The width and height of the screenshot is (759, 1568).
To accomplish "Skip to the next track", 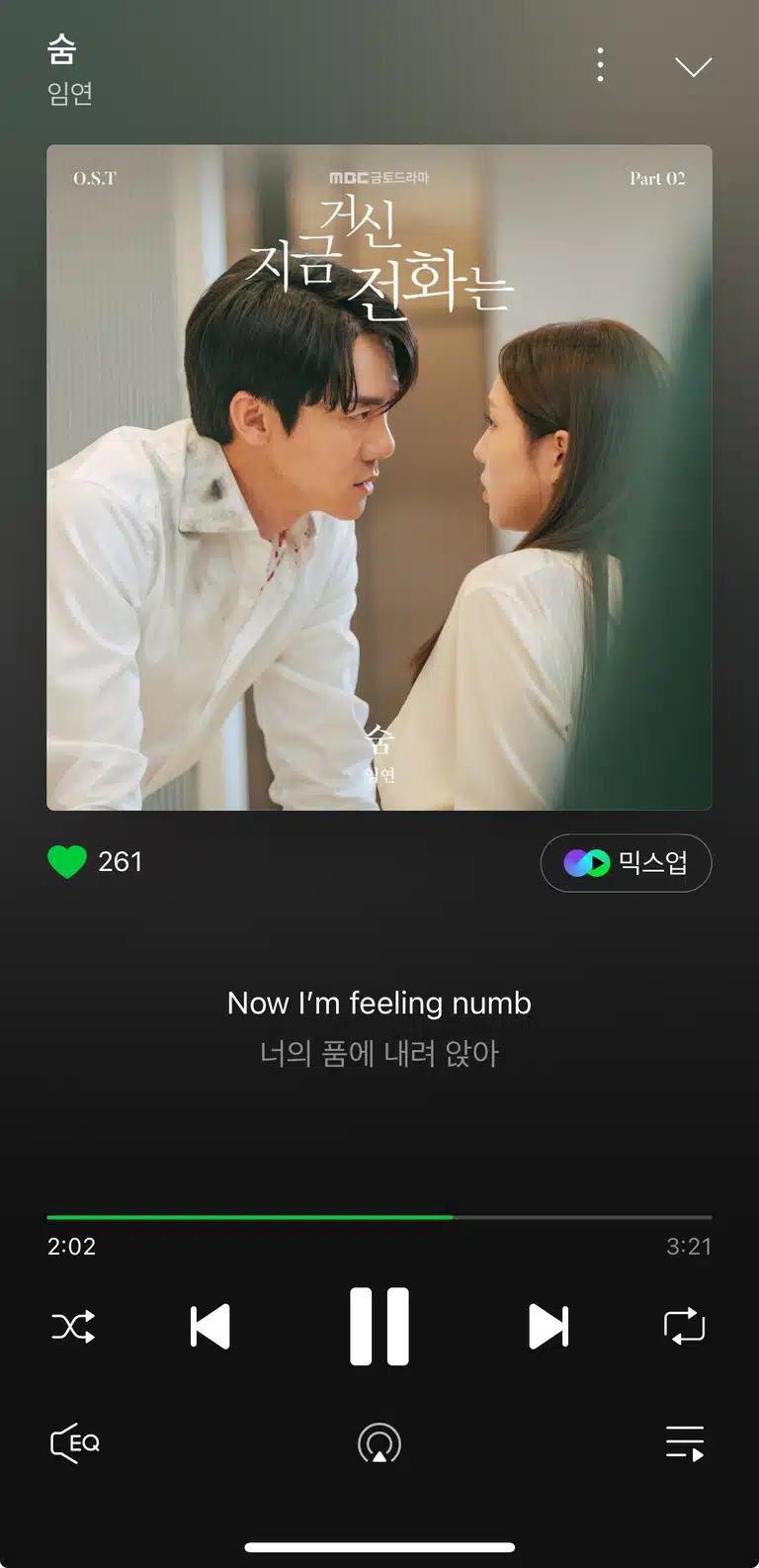I will pyautogui.click(x=548, y=1326).
